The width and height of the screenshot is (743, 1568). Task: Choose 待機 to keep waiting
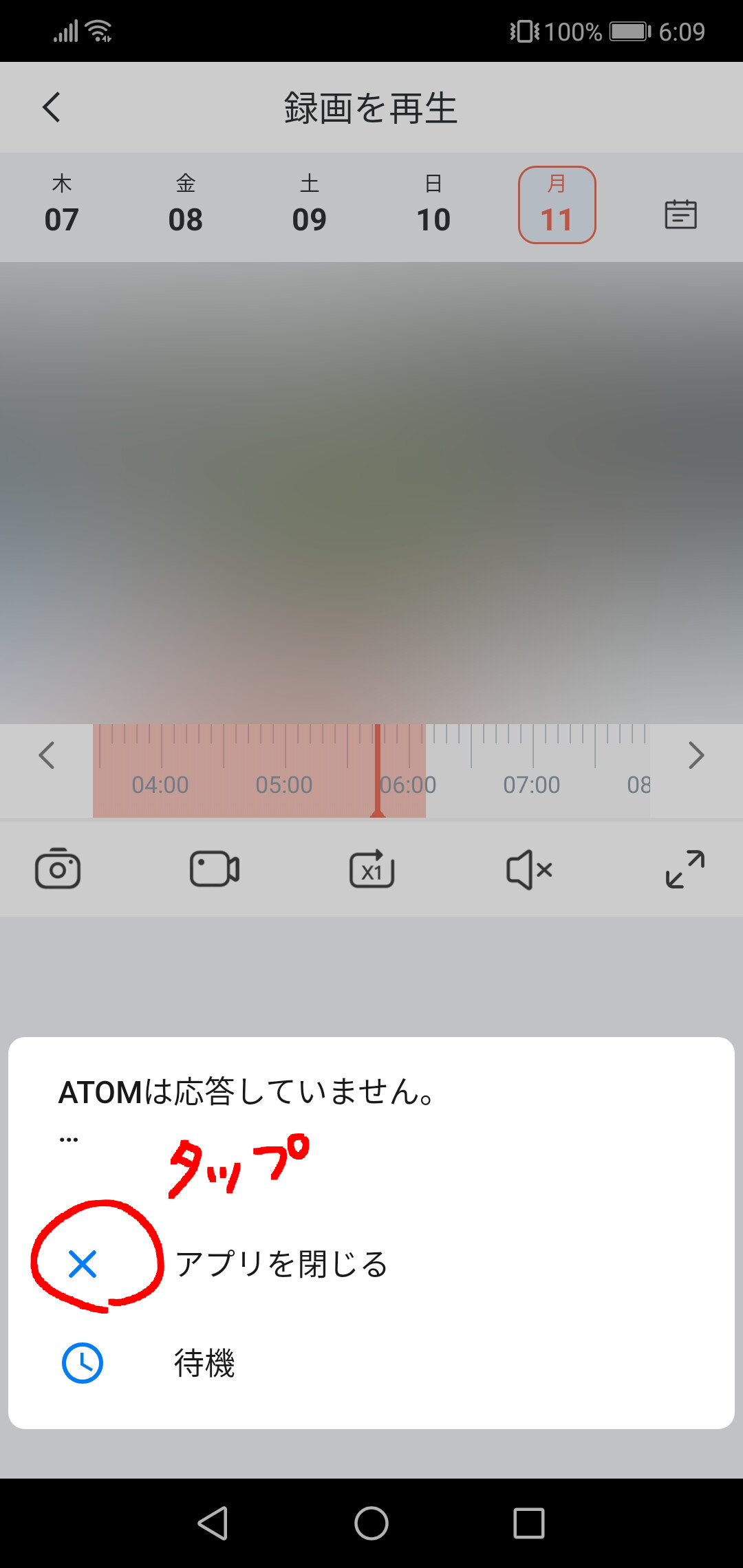pyautogui.click(x=204, y=1363)
